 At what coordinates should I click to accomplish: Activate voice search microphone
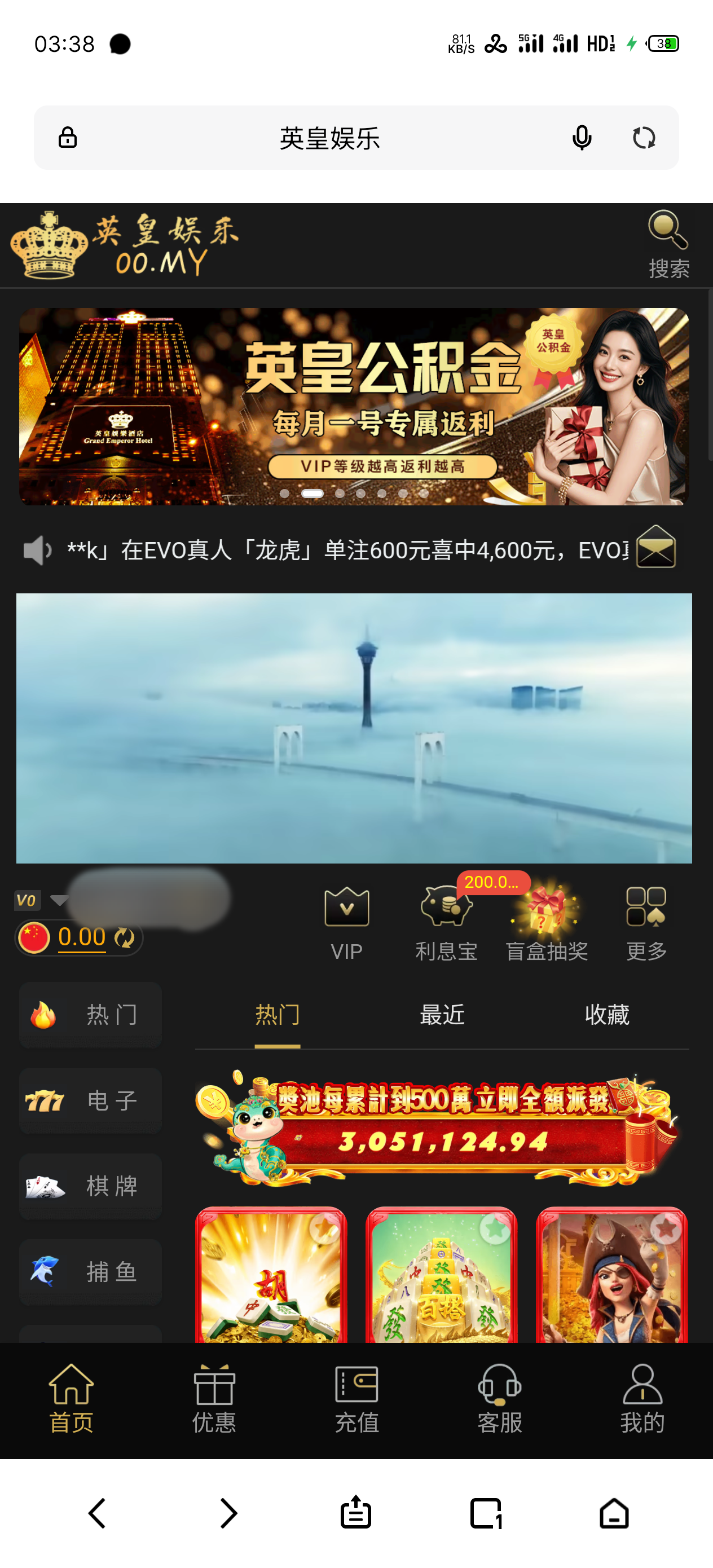[582, 138]
